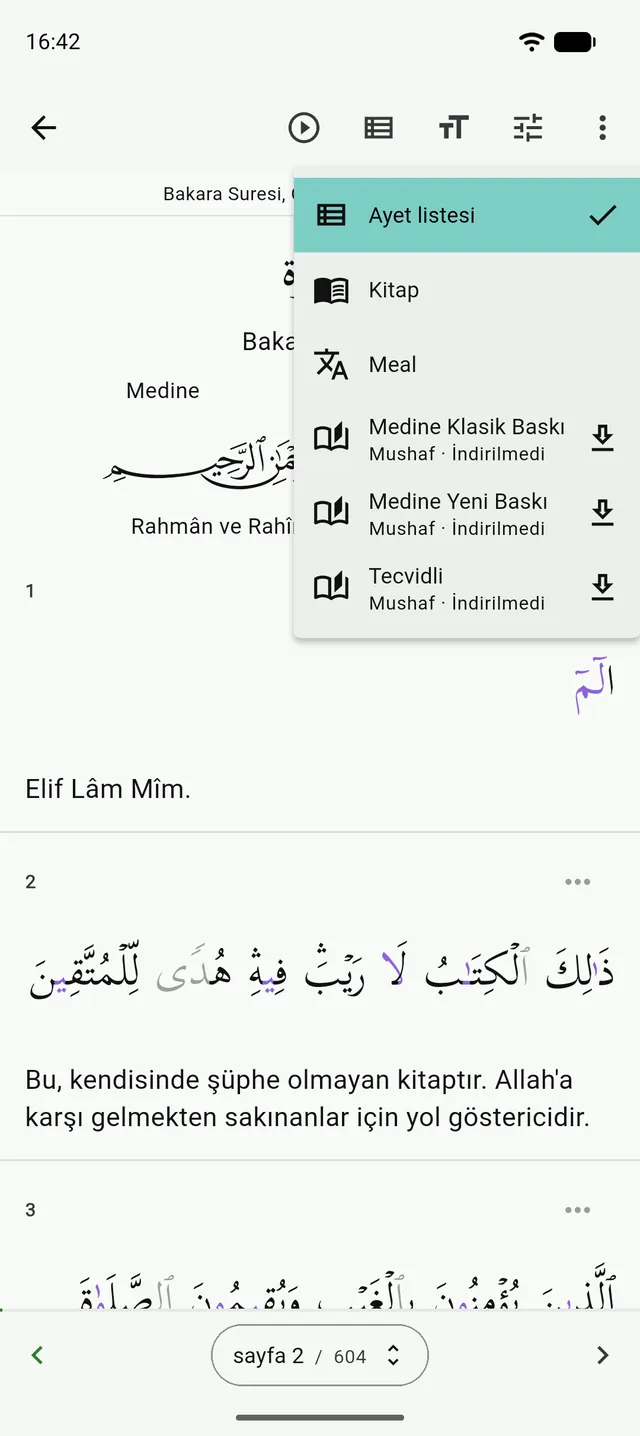Open the three-dot overflow menu

(602, 128)
